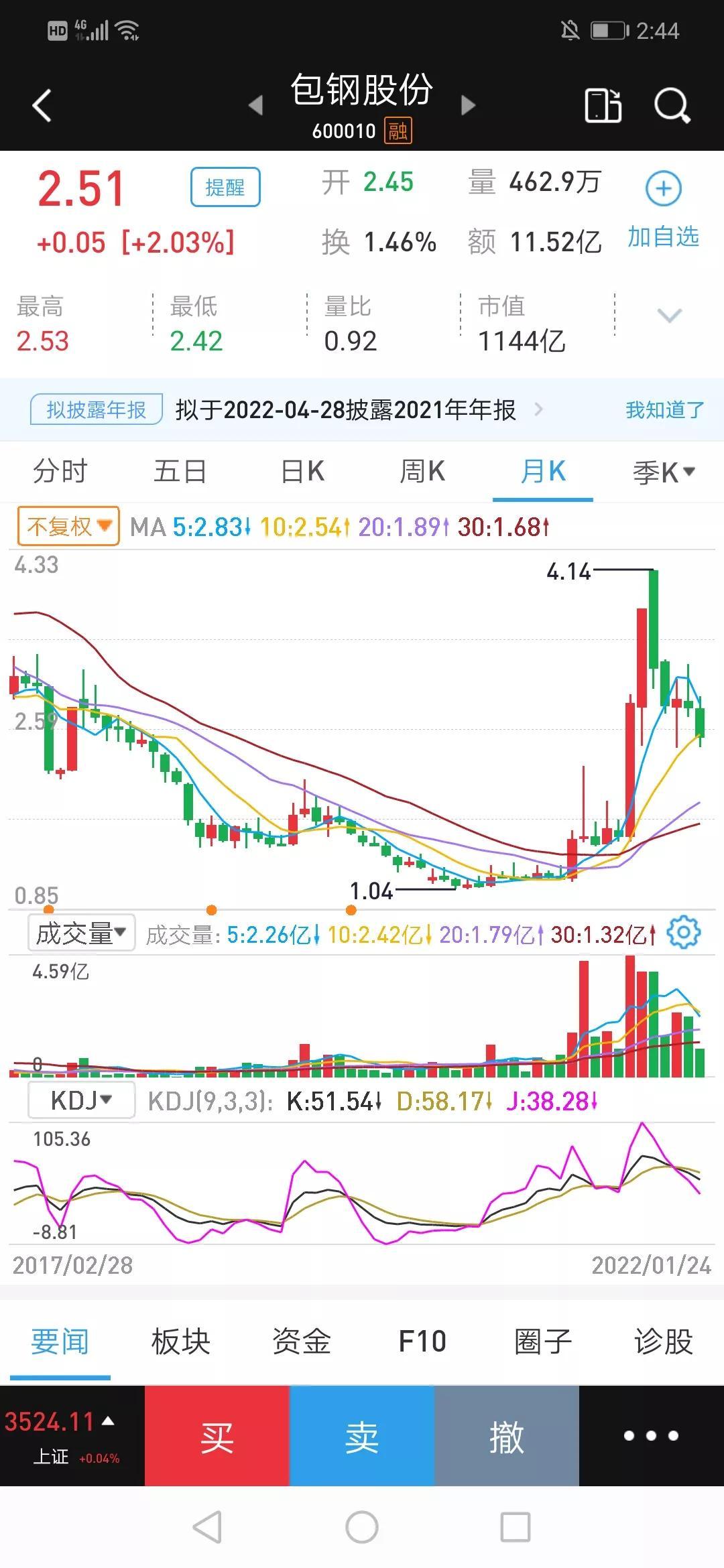Open the 不复权 adjustment dropdown
Viewport: 724px width, 1568px height.
pos(68,526)
